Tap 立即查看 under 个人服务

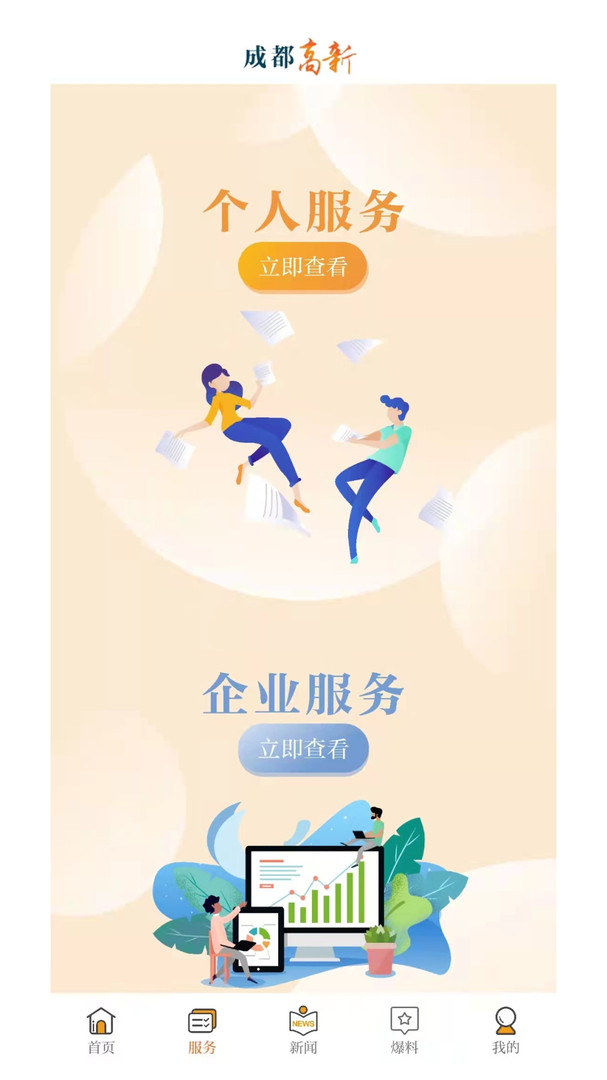[303, 267]
